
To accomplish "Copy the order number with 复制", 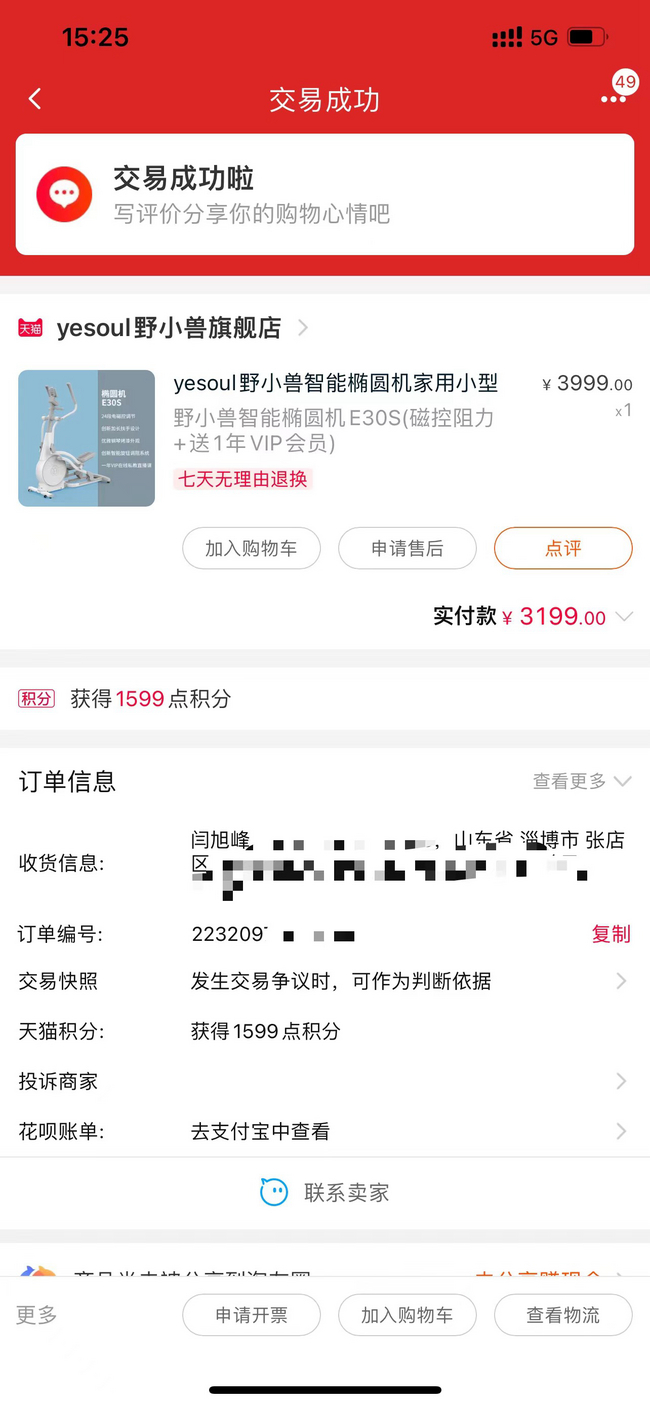I will click(611, 934).
